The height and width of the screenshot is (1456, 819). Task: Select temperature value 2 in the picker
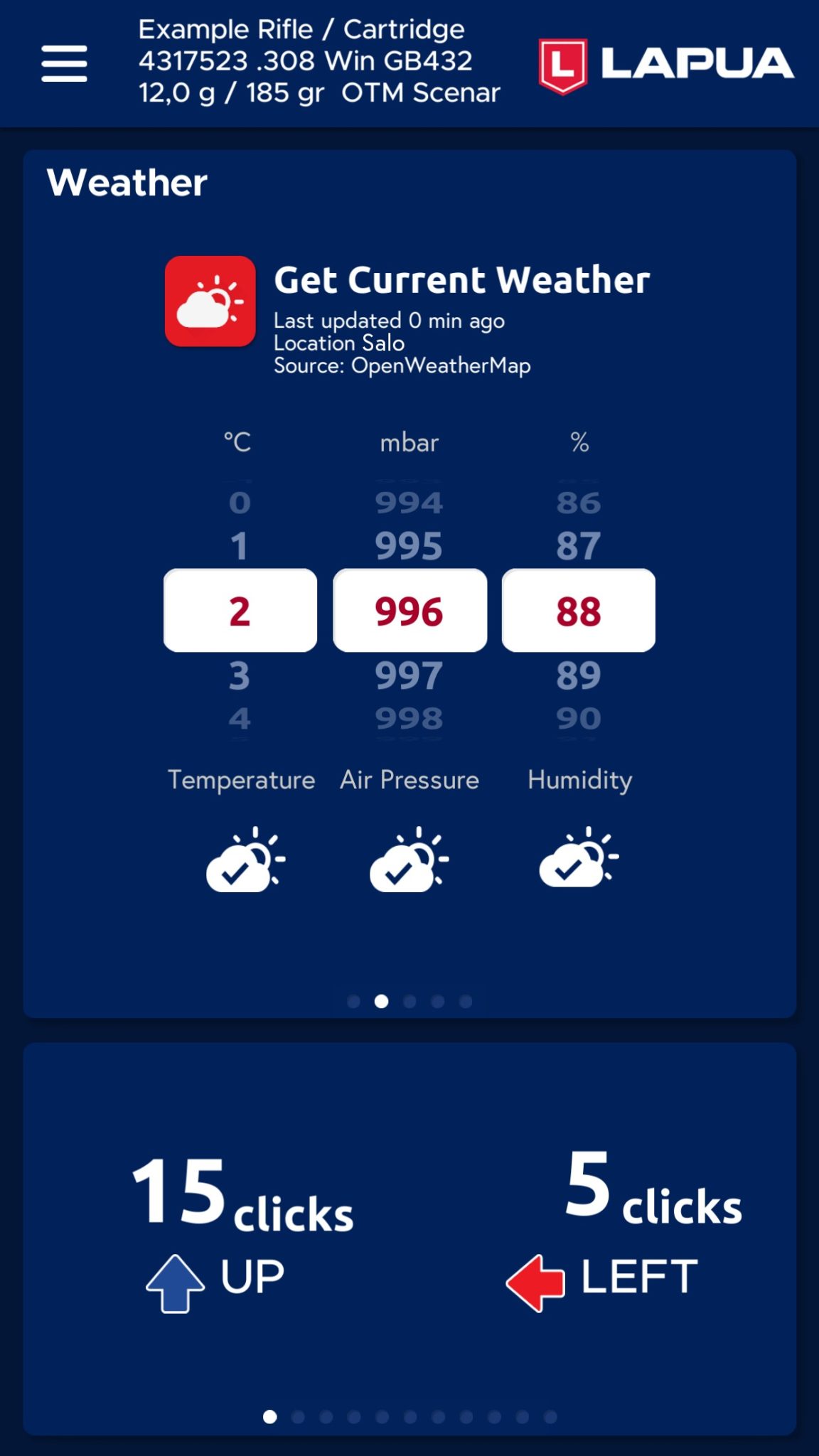coord(240,610)
